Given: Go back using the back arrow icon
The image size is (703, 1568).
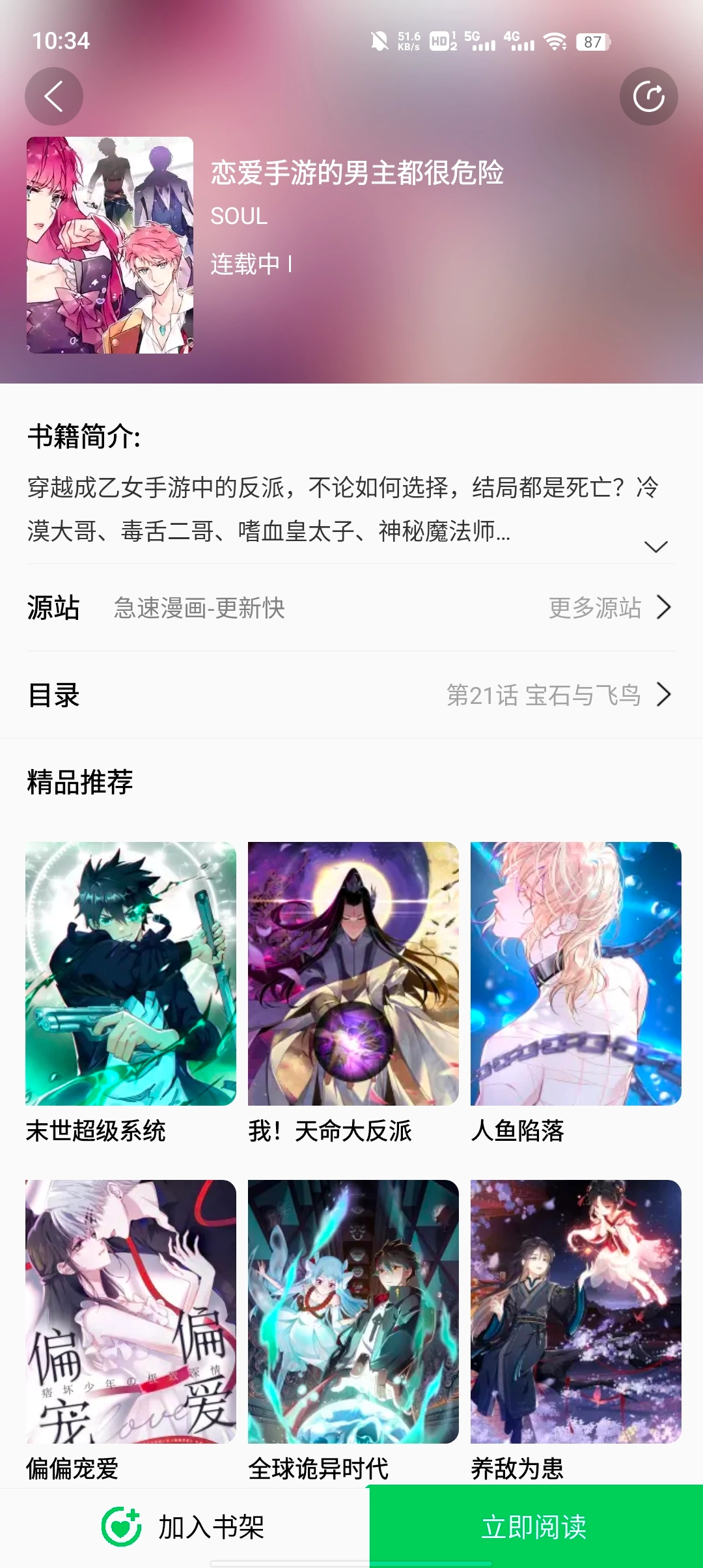Looking at the screenshot, I should [x=54, y=96].
